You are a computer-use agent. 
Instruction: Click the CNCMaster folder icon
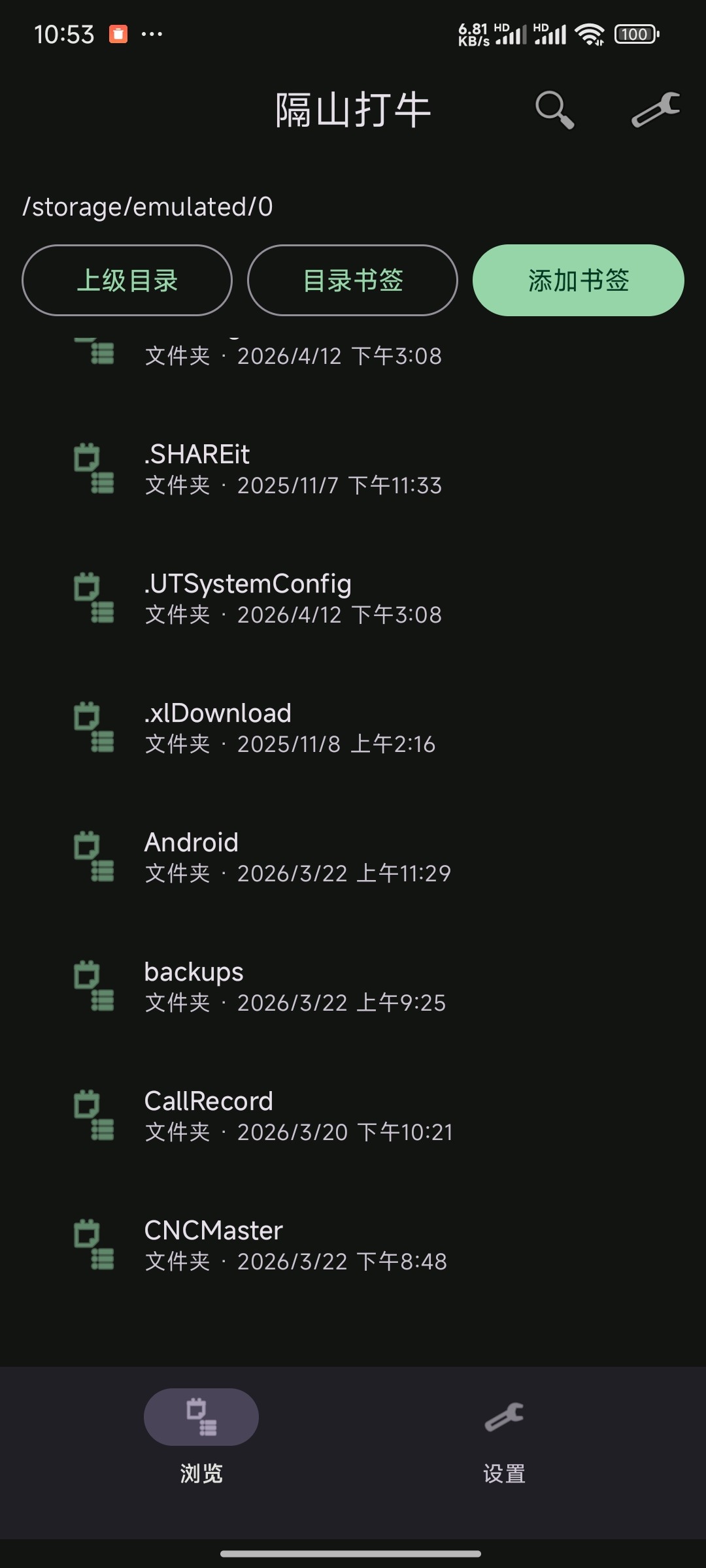pyautogui.click(x=95, y=1244)
